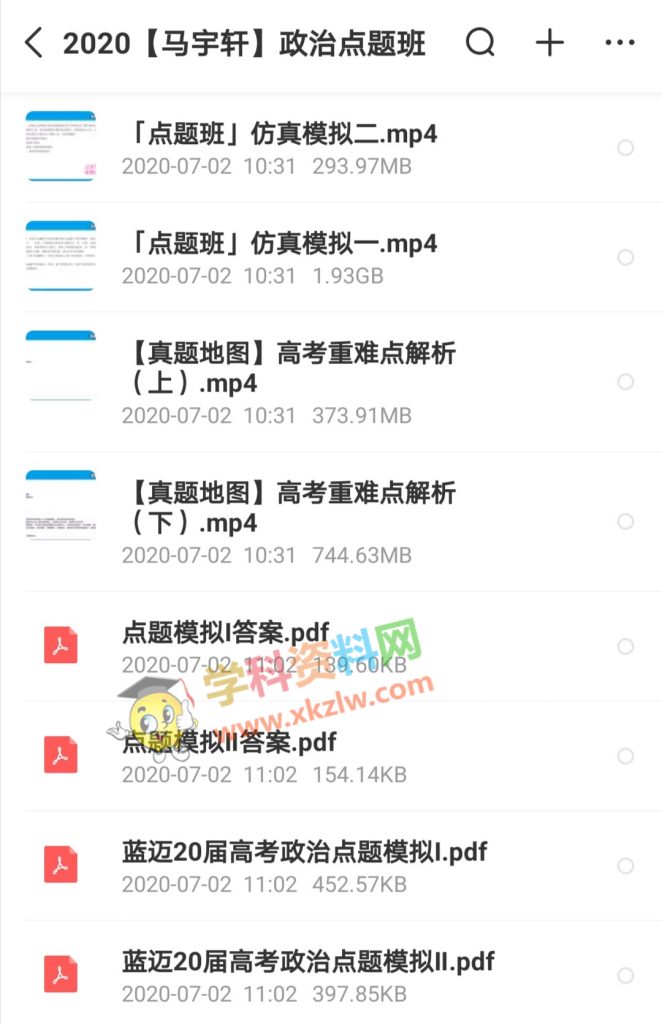Image resolution: width=662 pixels, height=1024 pixels.
Task: Tick the circle beside 高考重难点解析（上）.mp4
Action: click(x=625, y=382)
